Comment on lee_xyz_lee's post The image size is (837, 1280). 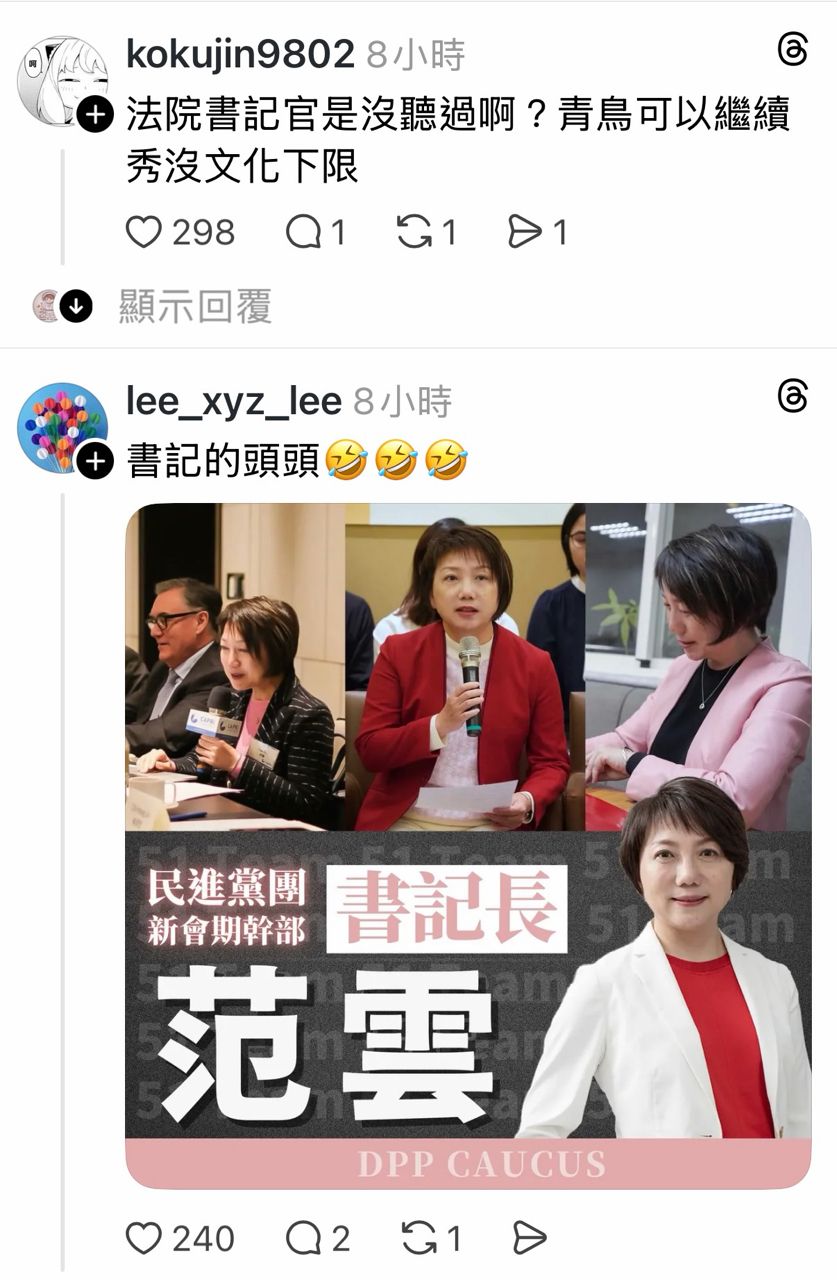coord(303,1239)
